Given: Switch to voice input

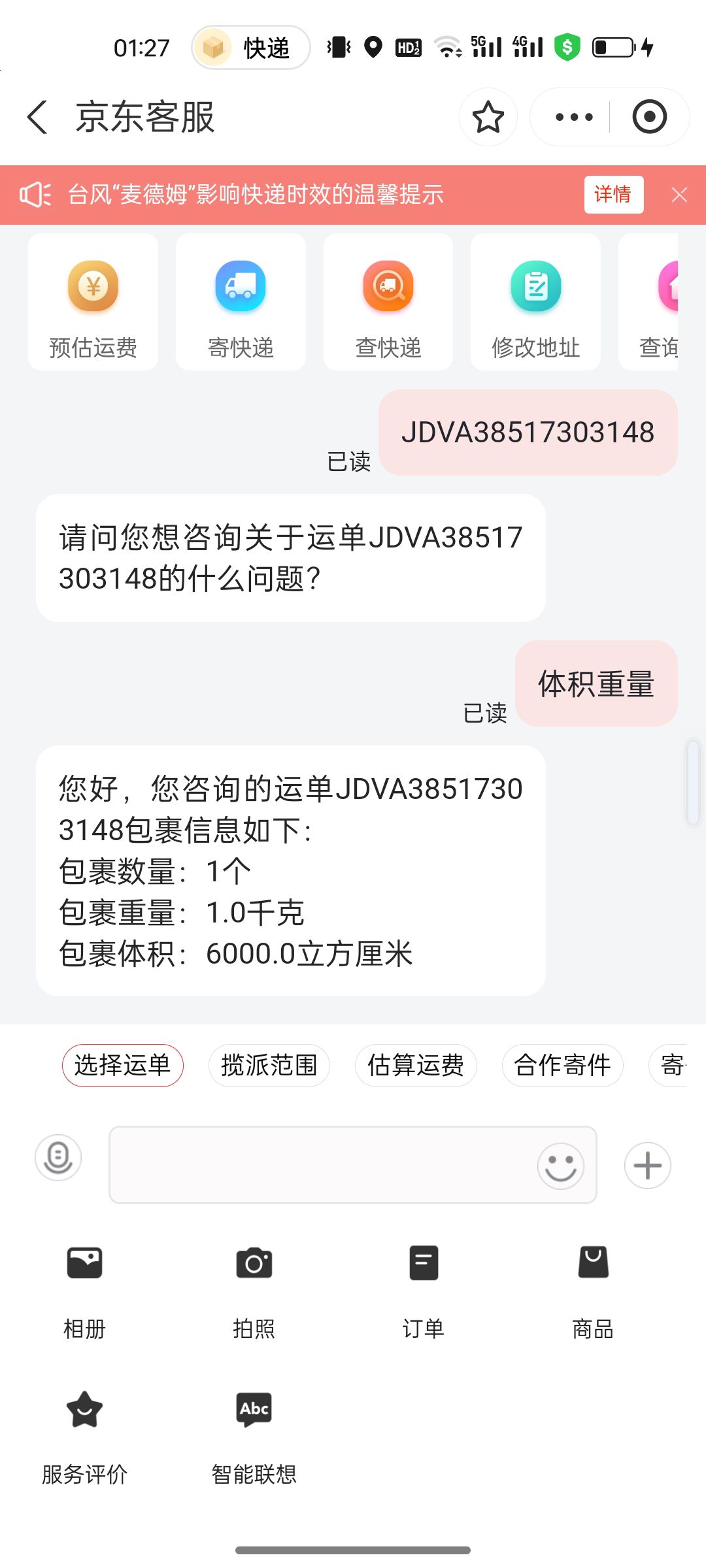Looking at the screenshot, I should click(58, 1158).
